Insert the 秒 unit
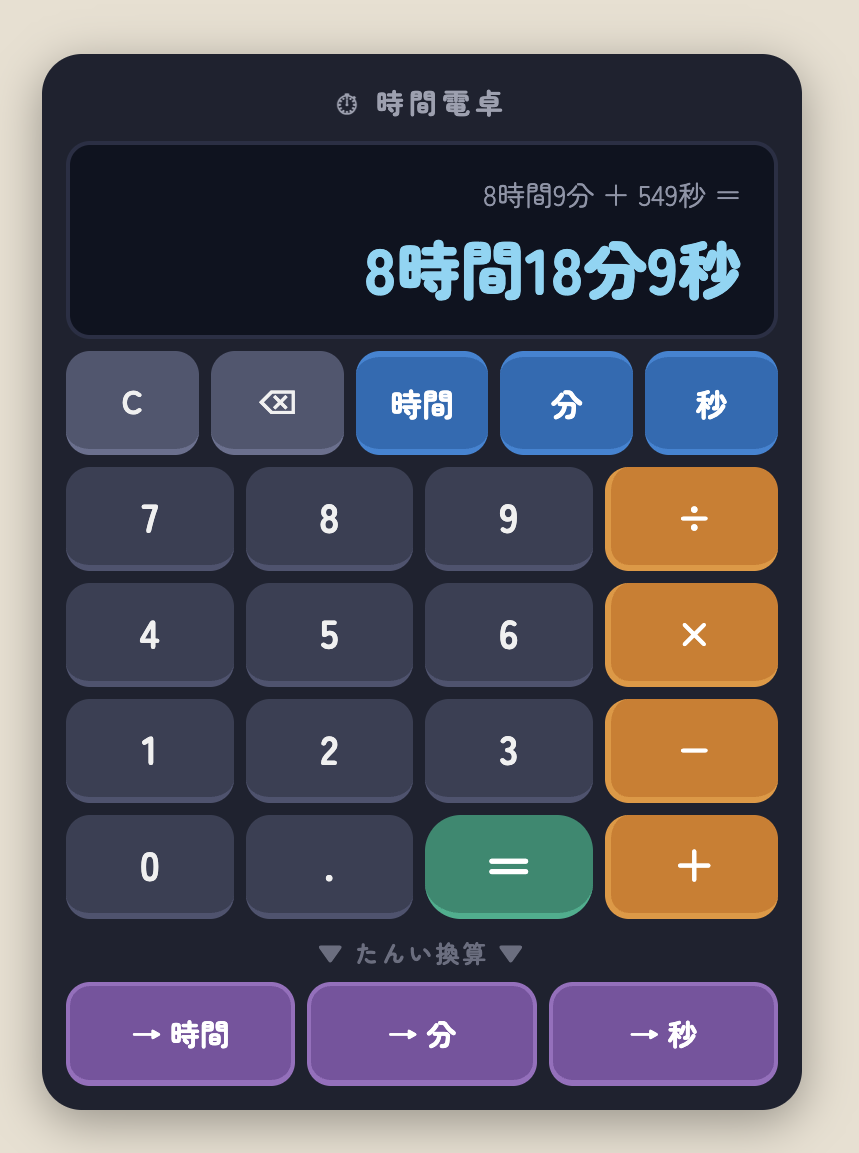This screenshot has width=859, height=1153. tap(711, 402)
